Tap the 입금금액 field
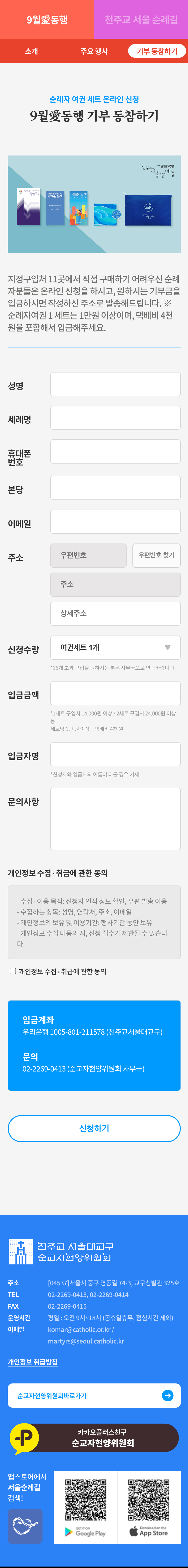The height and width of the screenshot is (1568, 188). point(115,693)
